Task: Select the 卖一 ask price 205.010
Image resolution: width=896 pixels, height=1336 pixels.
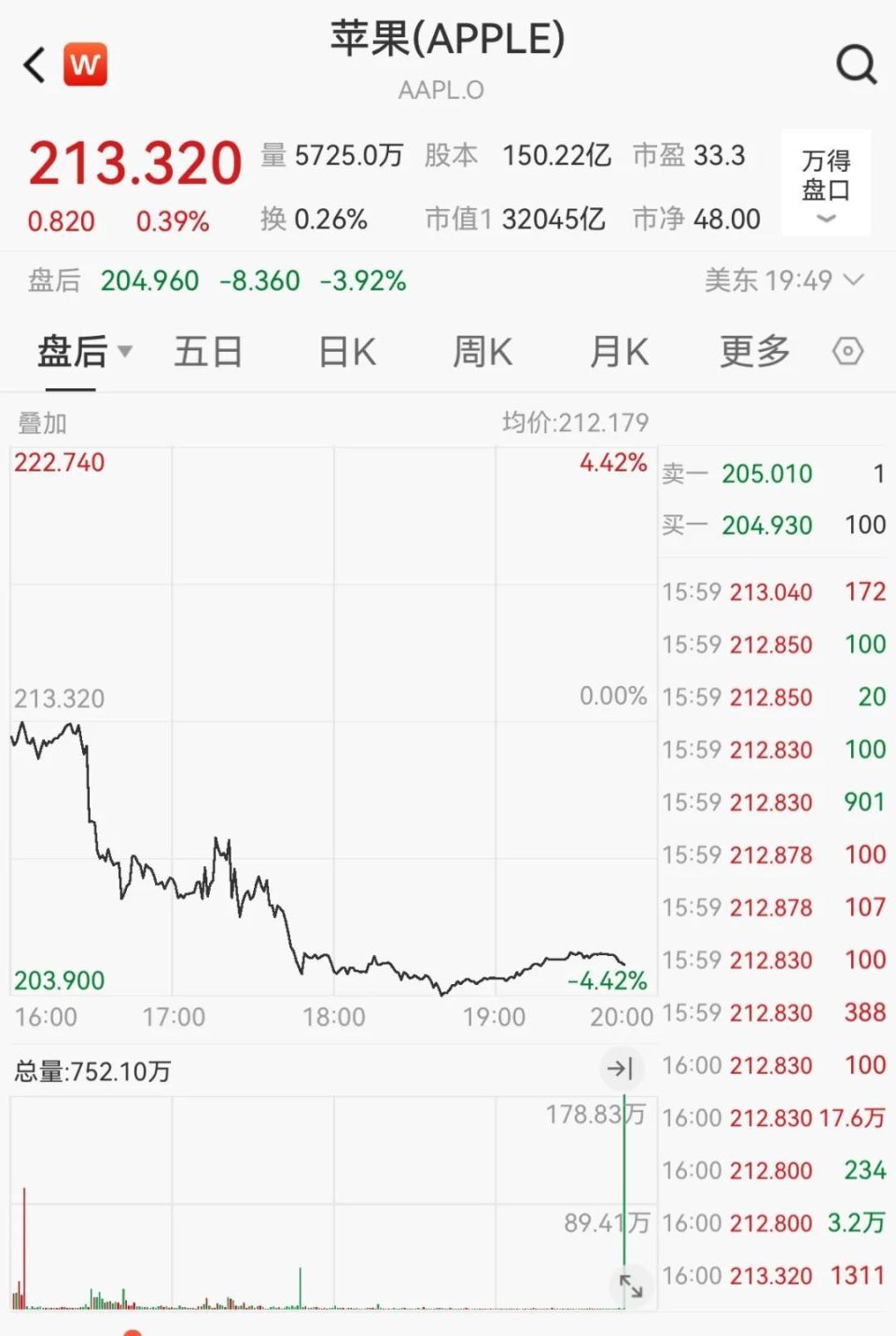Action: pos(765,474)
